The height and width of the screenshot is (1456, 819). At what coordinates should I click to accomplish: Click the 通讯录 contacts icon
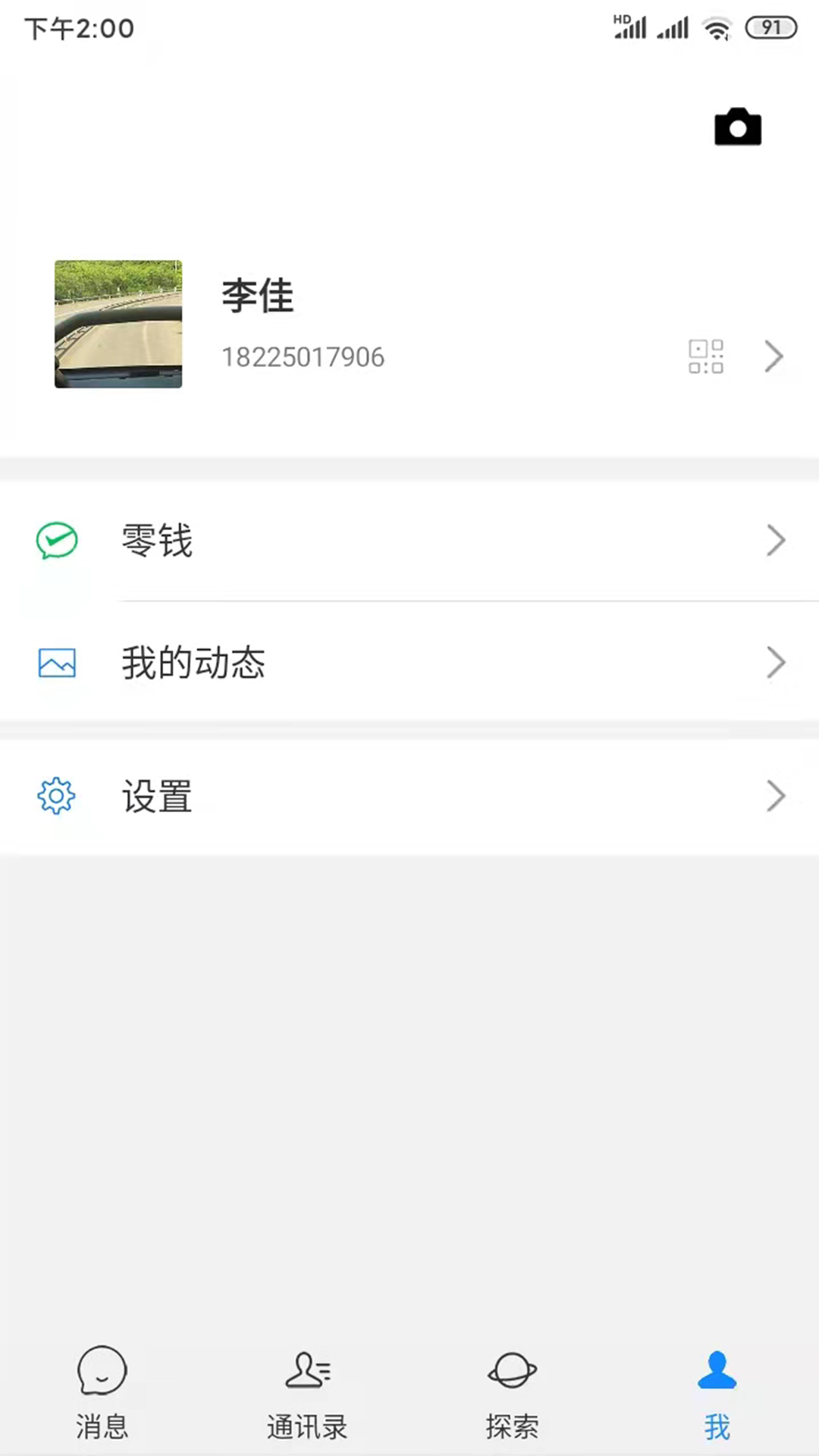(x=306, y=1371)
